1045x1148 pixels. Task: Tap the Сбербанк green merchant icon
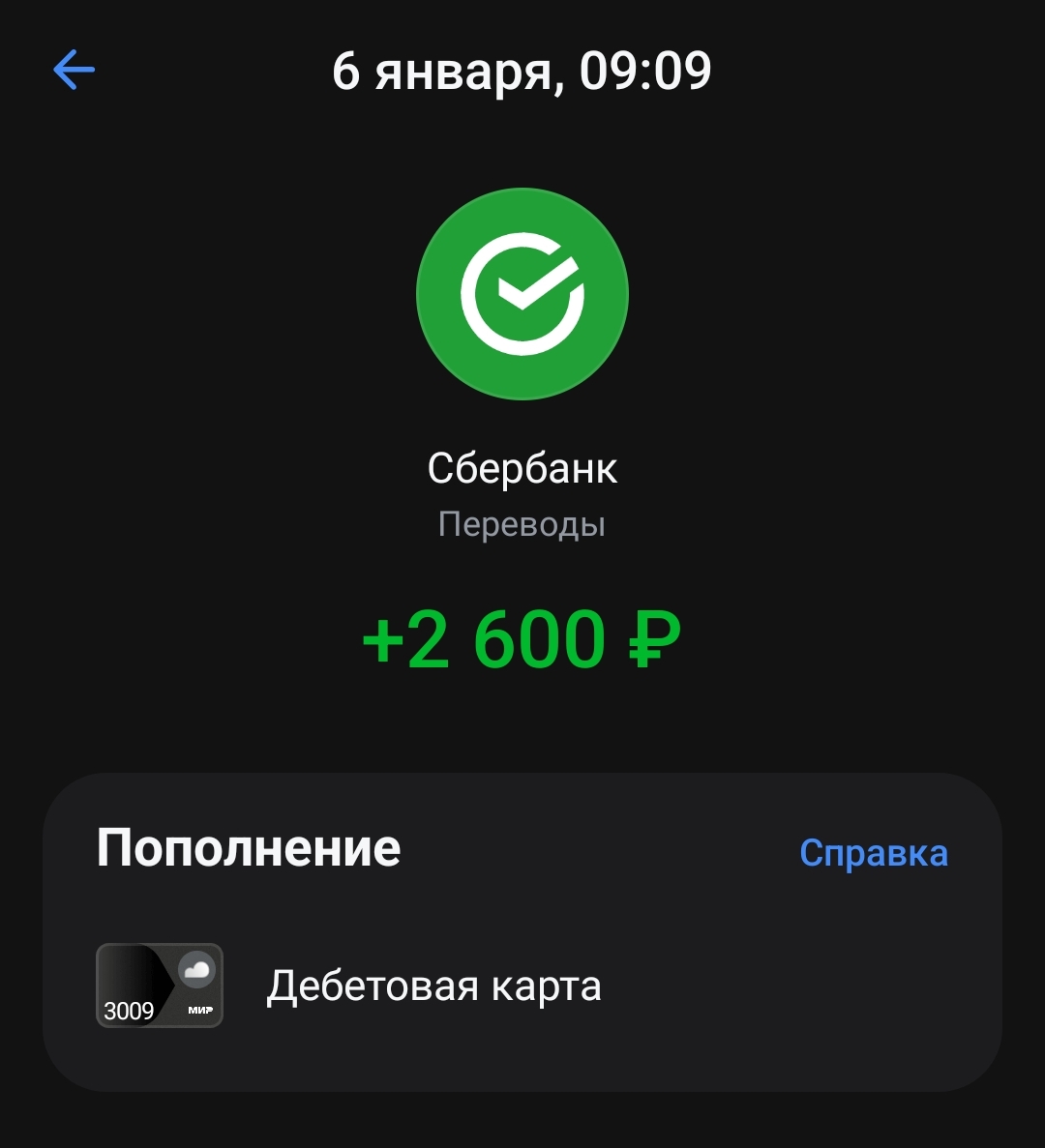tap(522, 294)
